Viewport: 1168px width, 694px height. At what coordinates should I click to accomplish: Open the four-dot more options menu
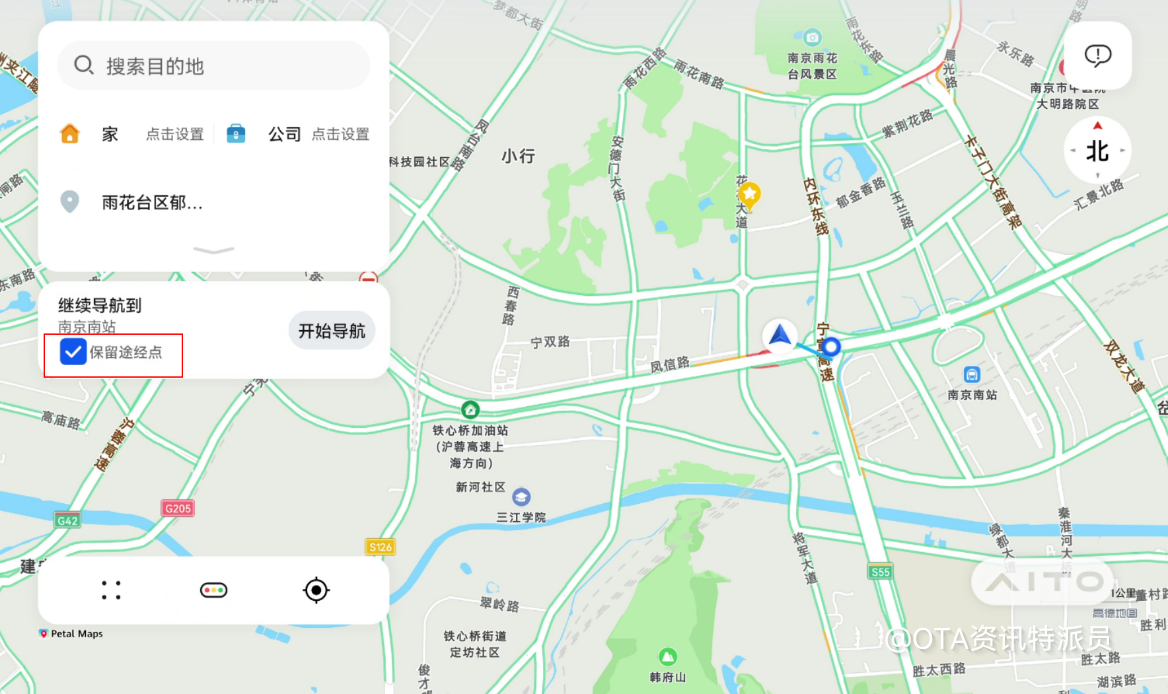(111, 590)
